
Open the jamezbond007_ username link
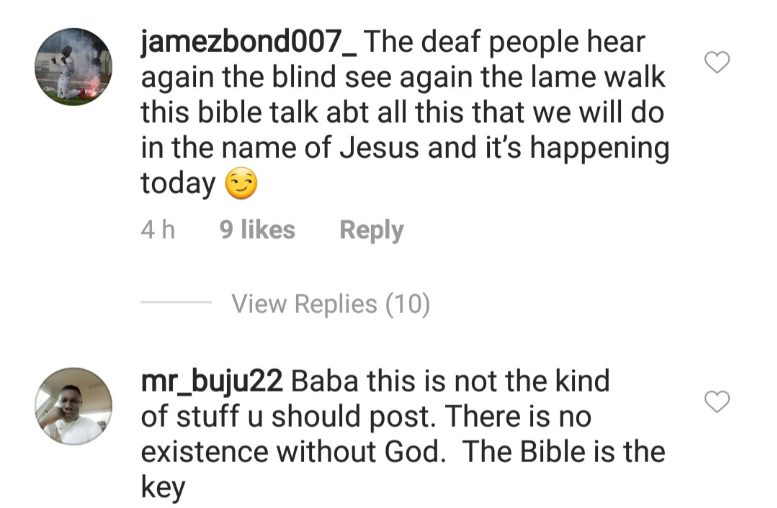[x=250, y=44]
